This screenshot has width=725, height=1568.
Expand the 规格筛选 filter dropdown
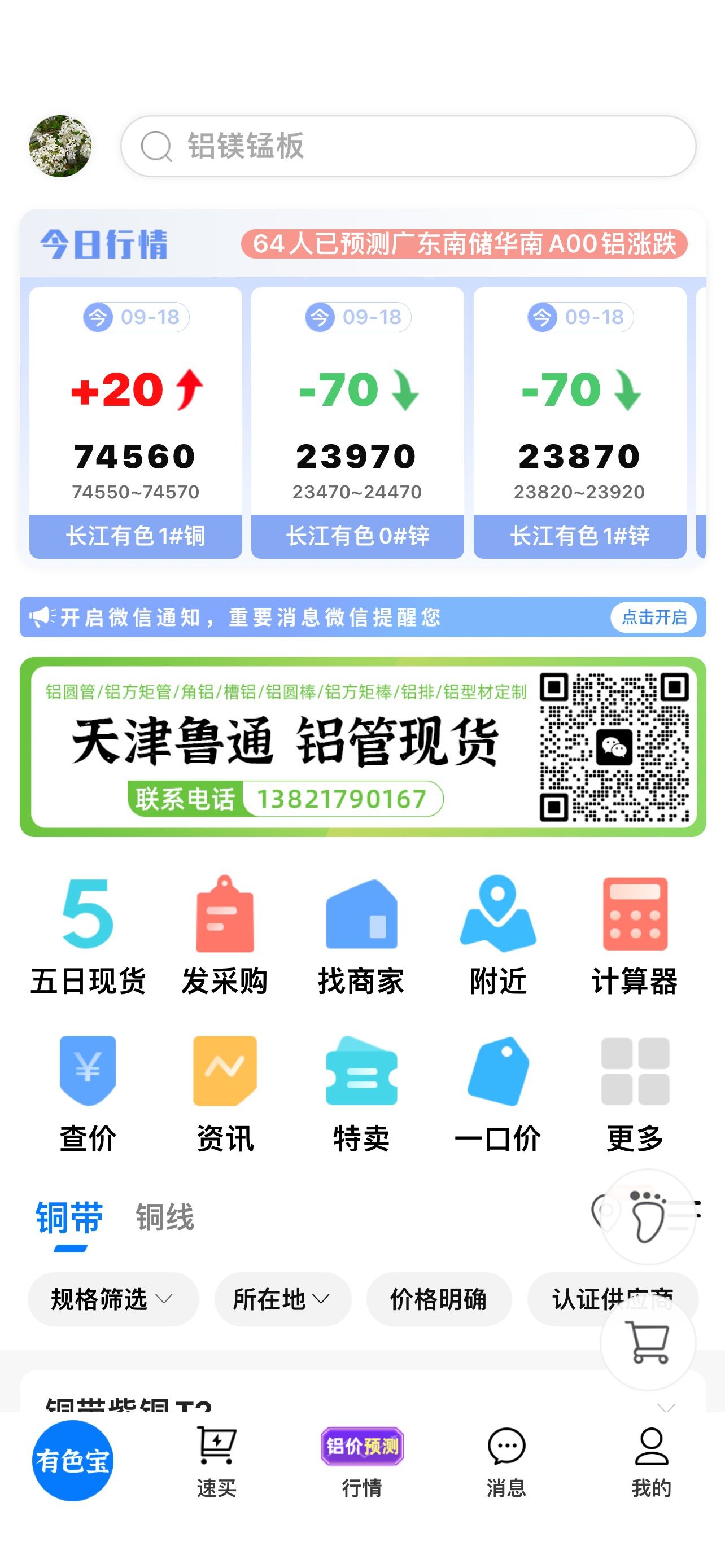click(113, 1299)
